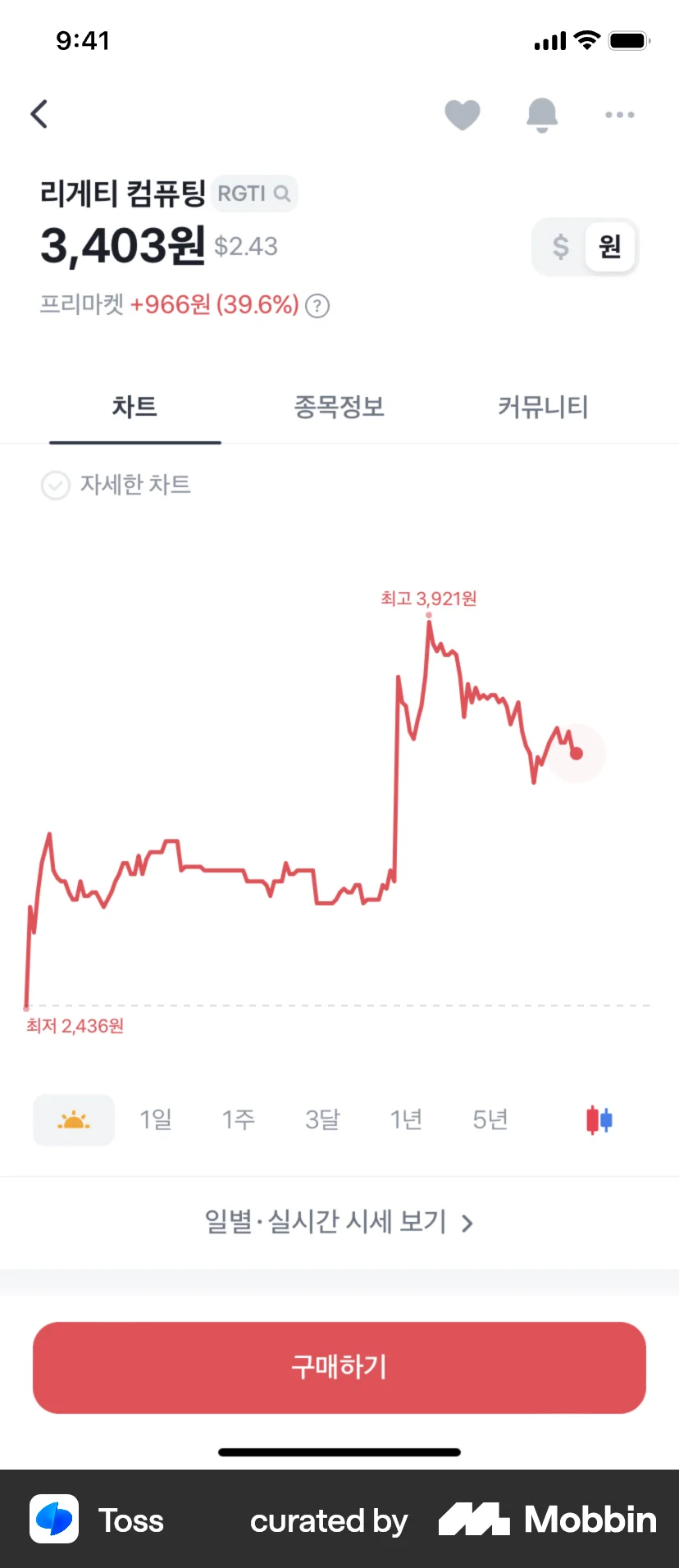Open the premarket help question mark
Image resolution: width=679 pixels, height=1568 pixels.
317,306
